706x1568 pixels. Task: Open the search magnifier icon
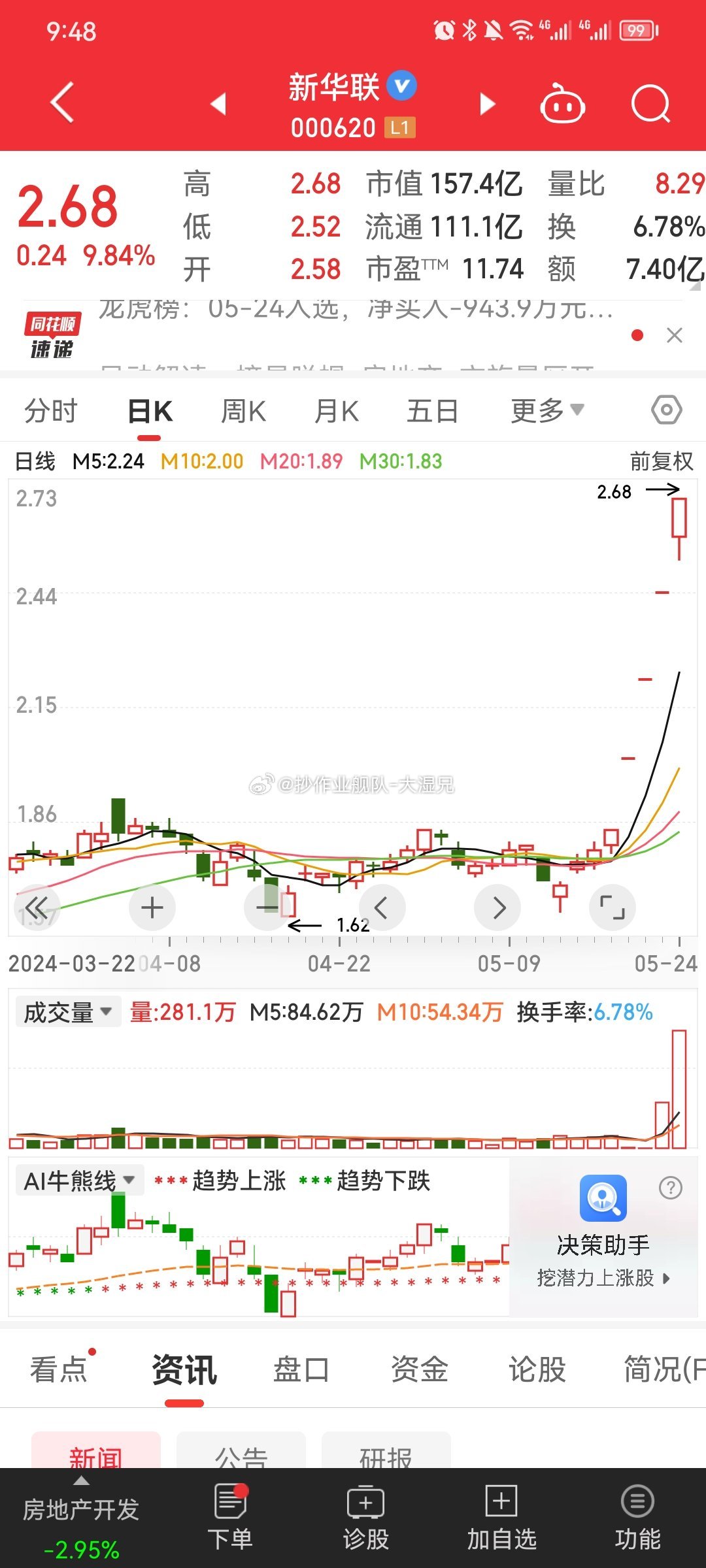[650, 104]
